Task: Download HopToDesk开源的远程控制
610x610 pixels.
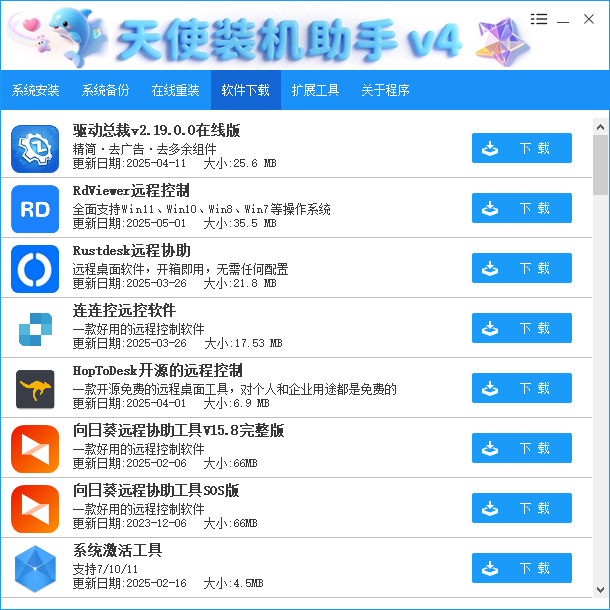Action: 521,388
